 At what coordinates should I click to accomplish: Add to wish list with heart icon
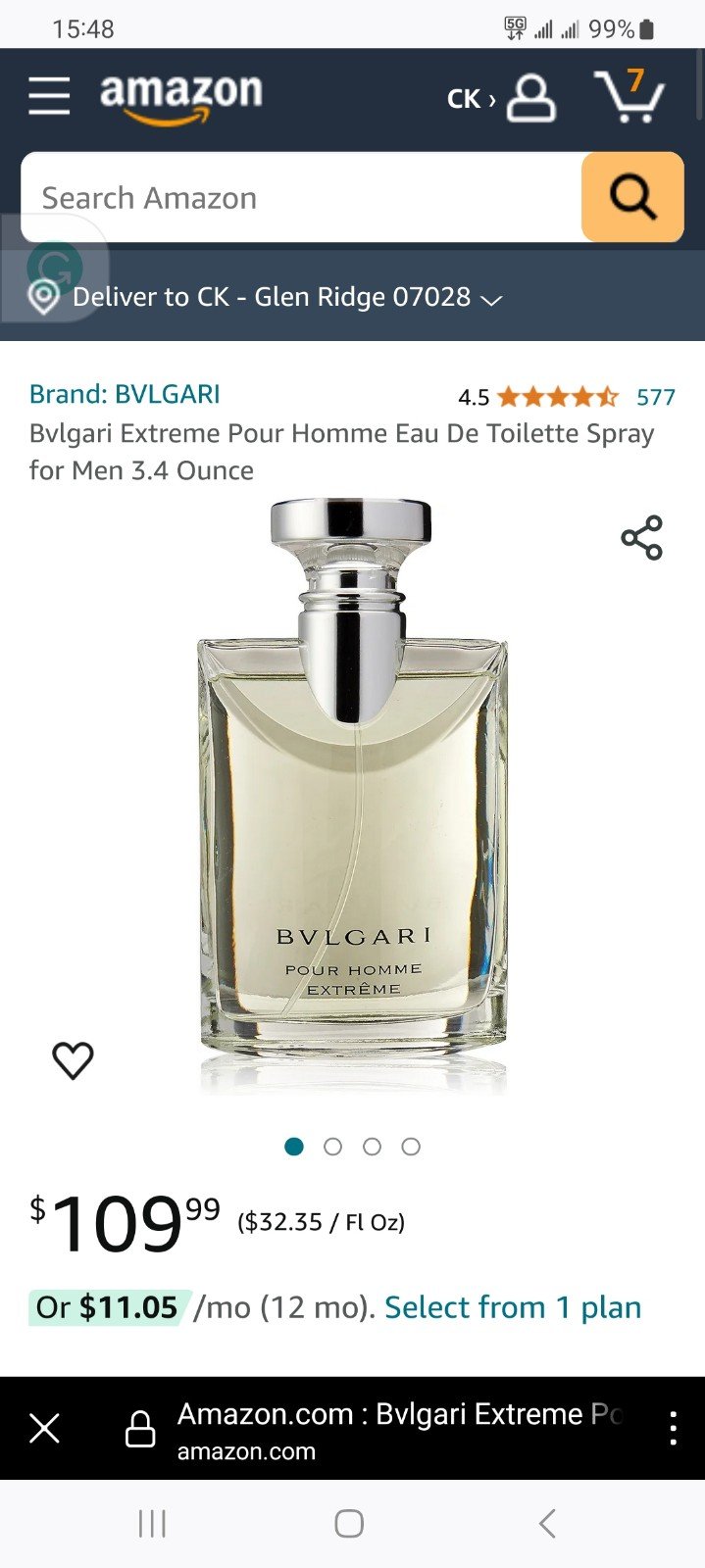click(x=73, y=1059)
